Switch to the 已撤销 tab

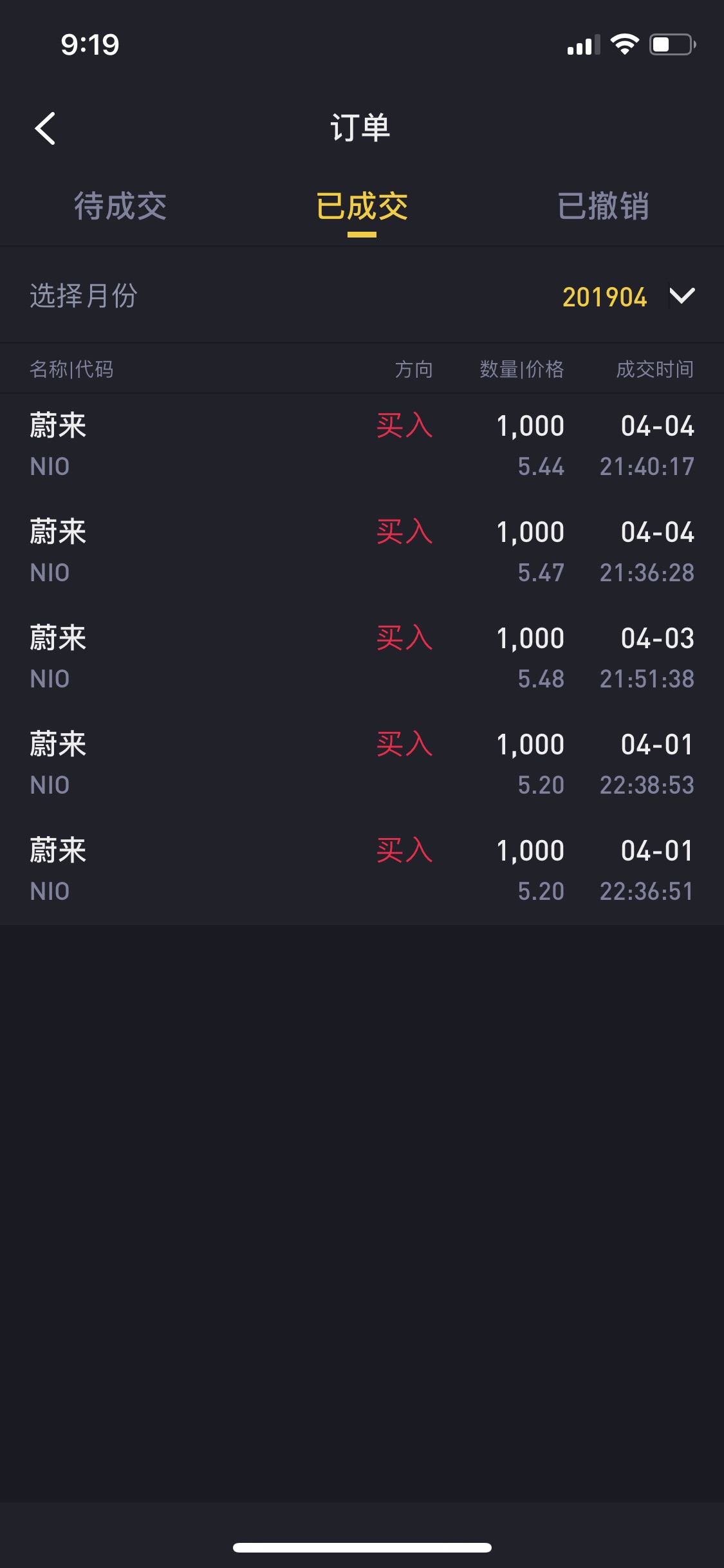point(603,207)
